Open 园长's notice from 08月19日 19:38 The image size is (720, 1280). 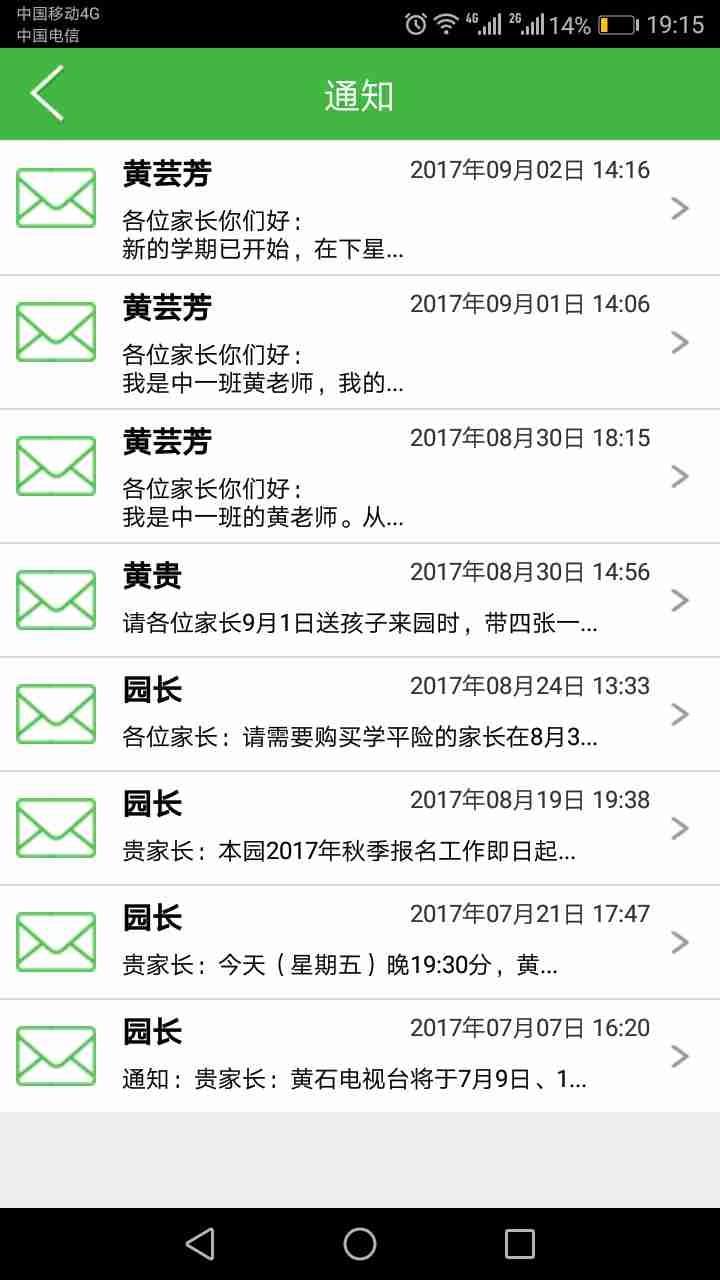tap(360, 828)
